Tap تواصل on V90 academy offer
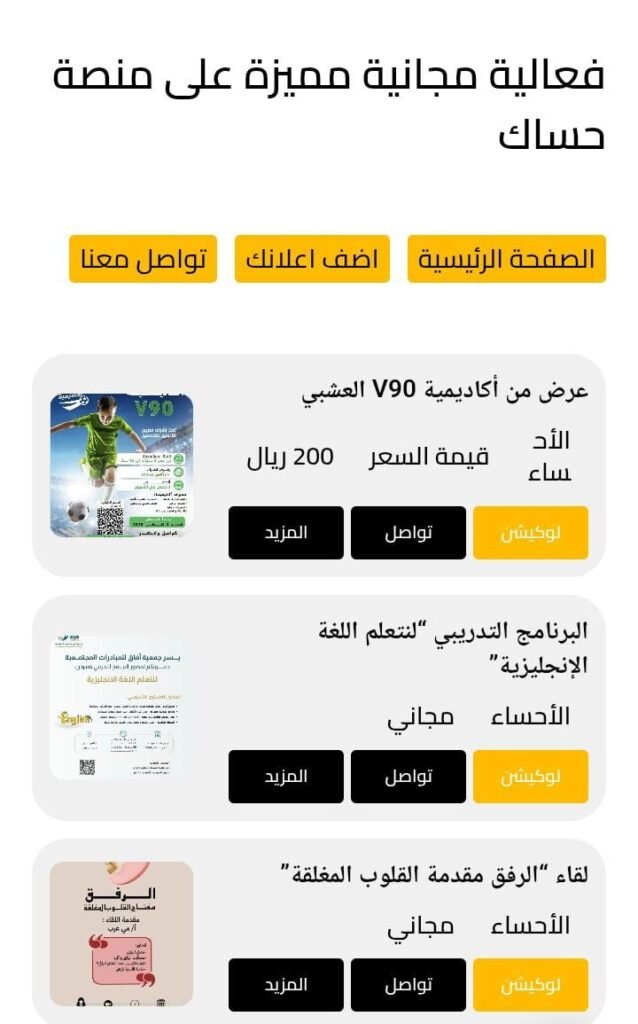Image resolution: width=638 pixels, height=1024 pixels. [x=408, y=532]
